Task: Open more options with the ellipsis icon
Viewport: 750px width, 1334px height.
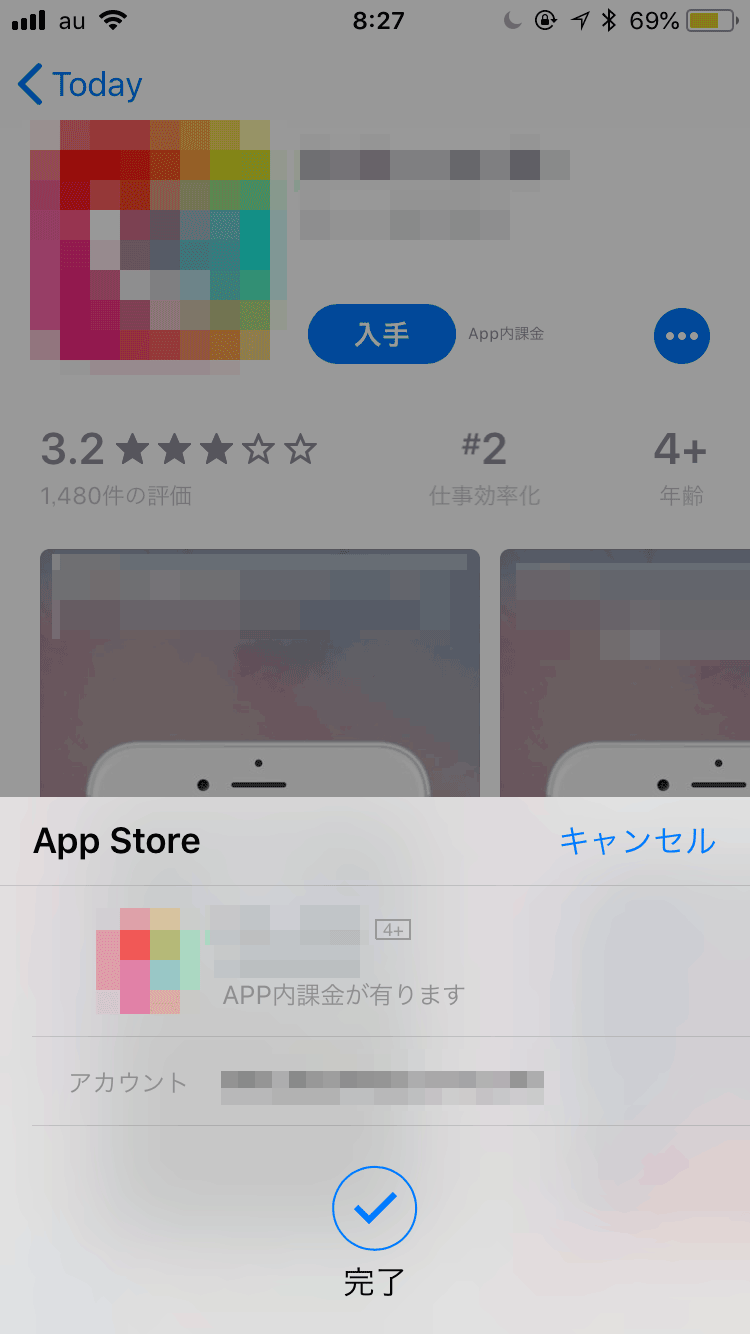Action: coord(682,335)
